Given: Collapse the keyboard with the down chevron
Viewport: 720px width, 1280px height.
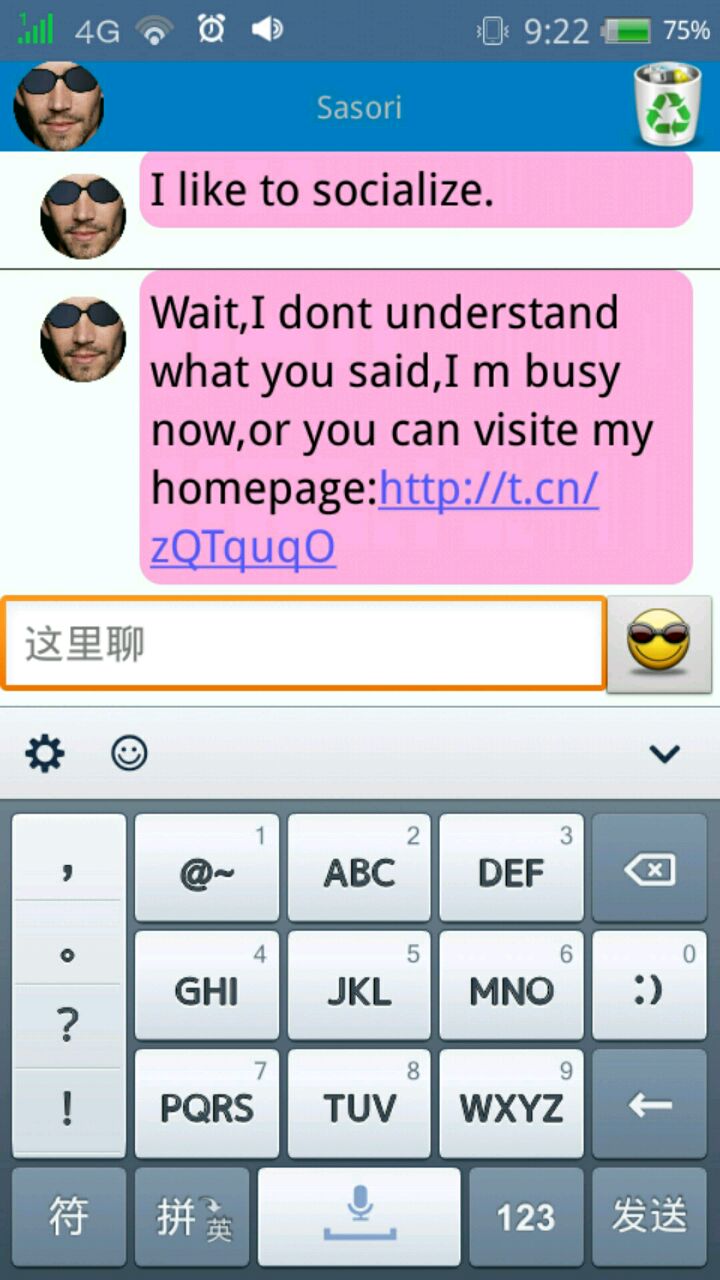Looking at the screenshot, I should pos(664,753).
